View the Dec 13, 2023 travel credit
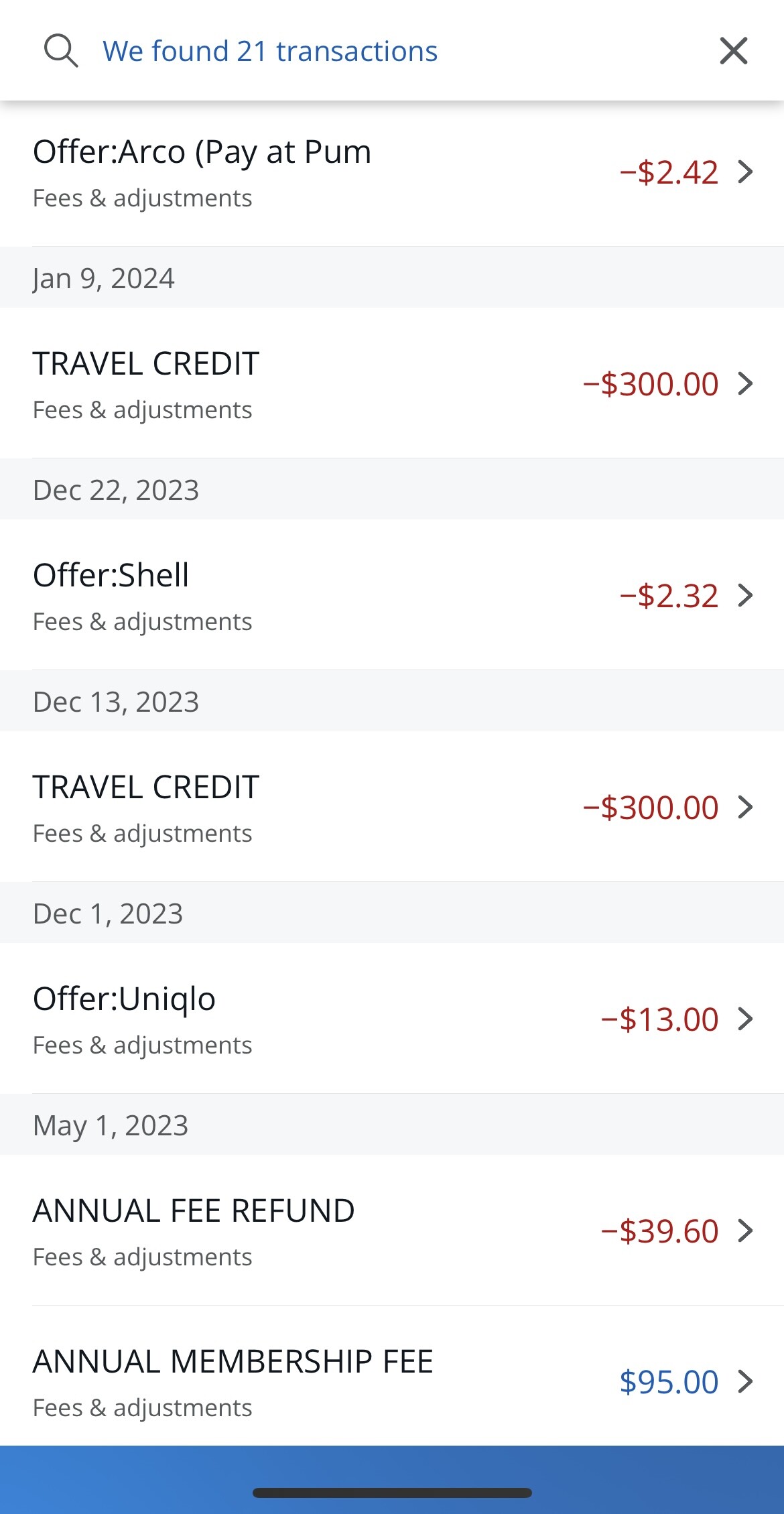Viewport: 784px width, 1514px height. tap(392, 808)
